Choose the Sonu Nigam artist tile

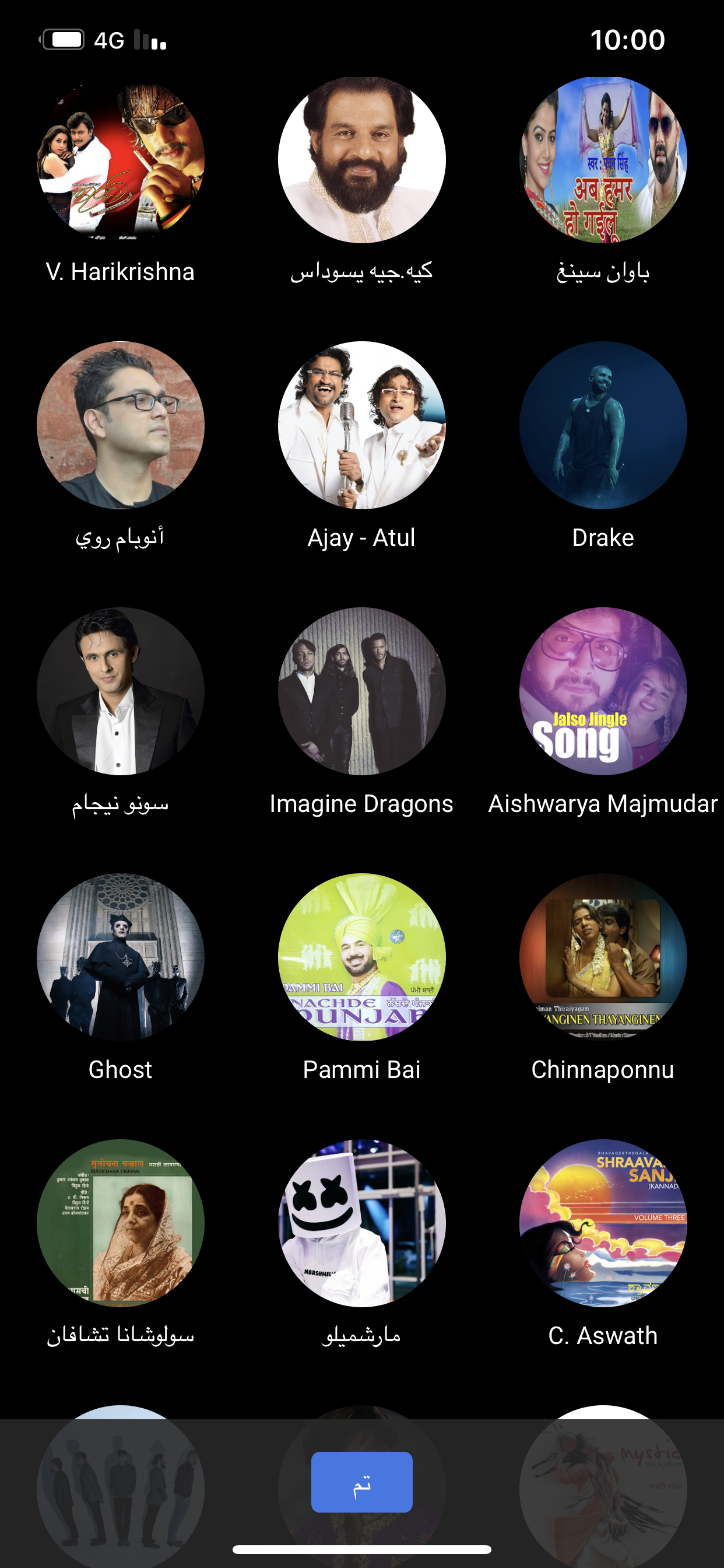tap(121, 691)
